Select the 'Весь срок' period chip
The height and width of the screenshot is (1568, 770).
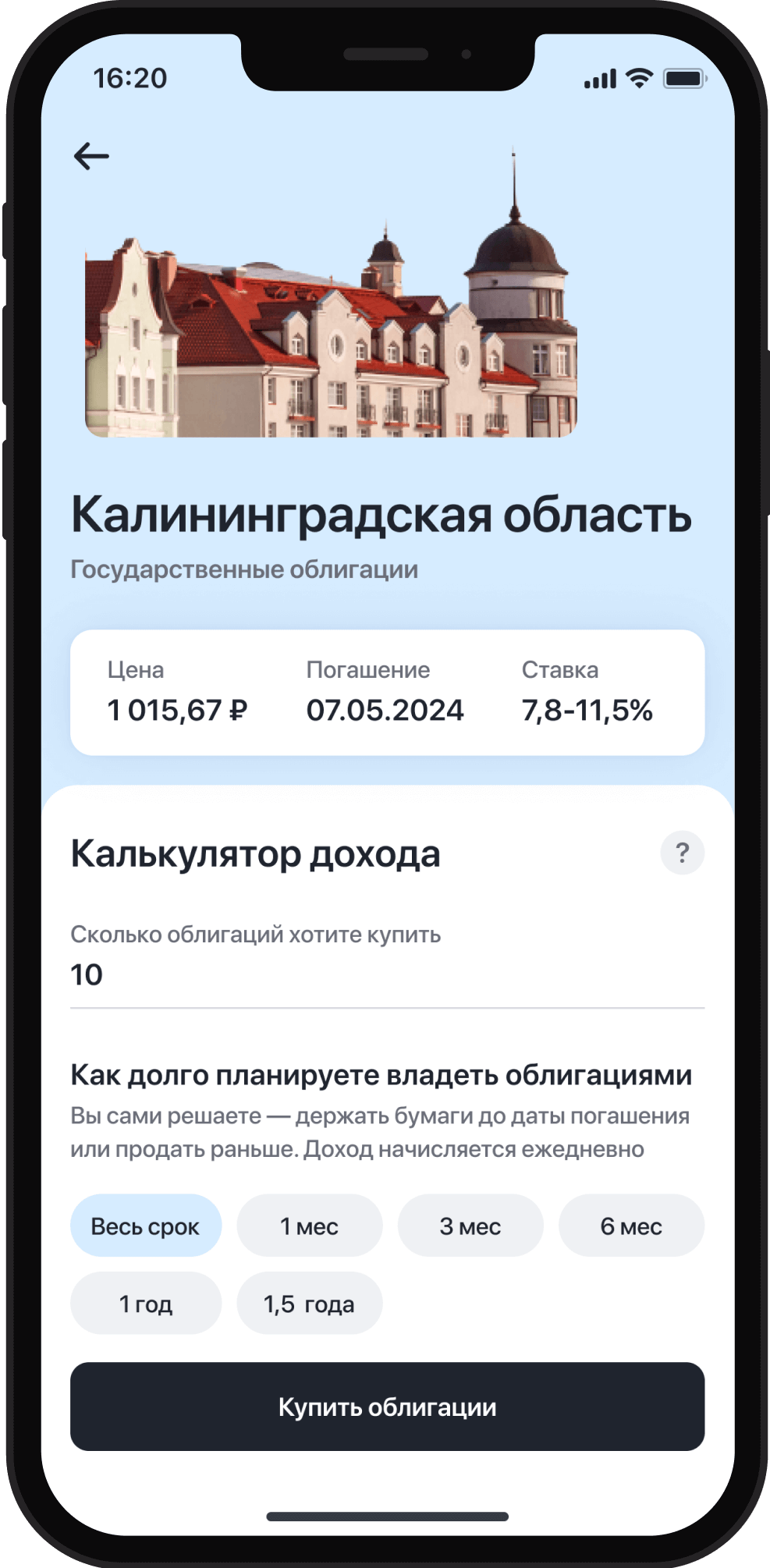[x=146, y=1226]
